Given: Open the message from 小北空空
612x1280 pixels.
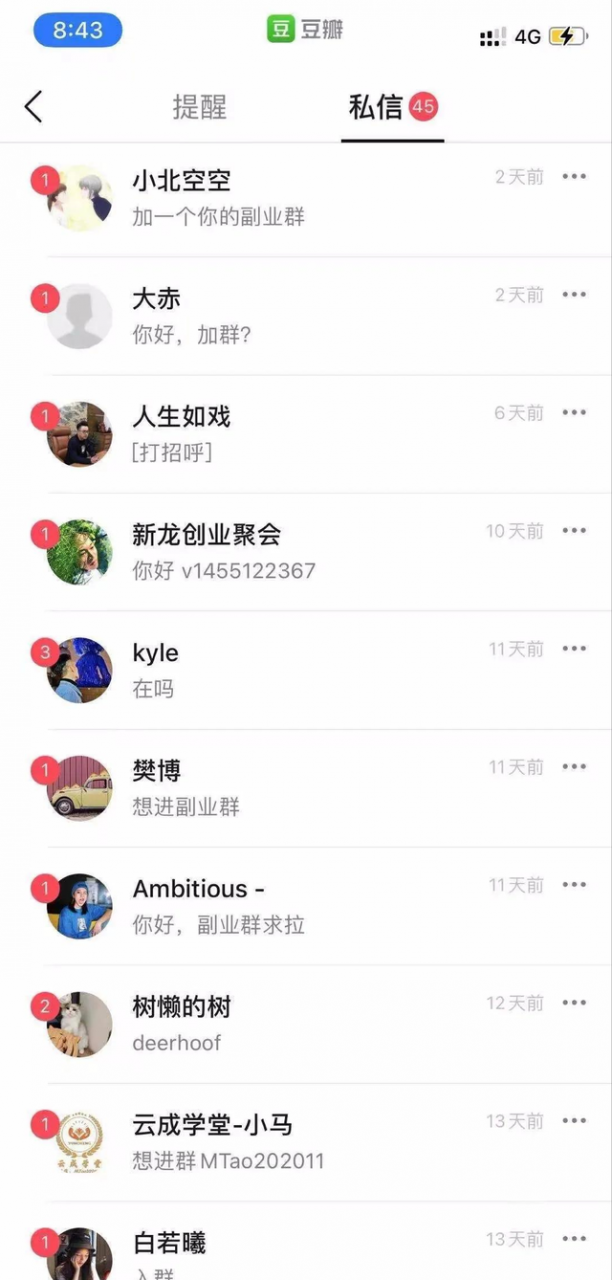Looking at the screenshot, I should [x=300, y=198].
